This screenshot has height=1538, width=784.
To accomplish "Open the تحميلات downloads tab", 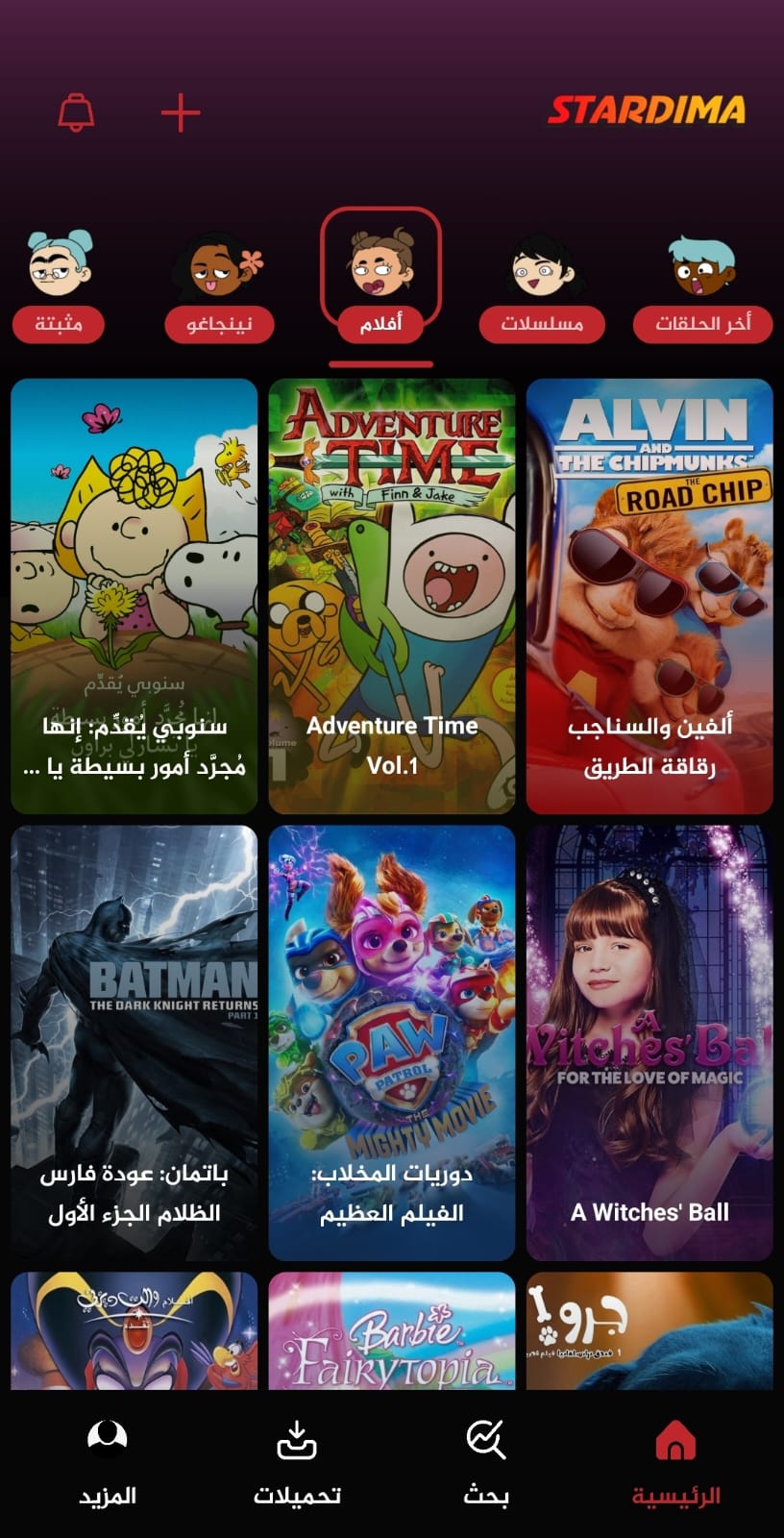I will tap(297, 1463).
